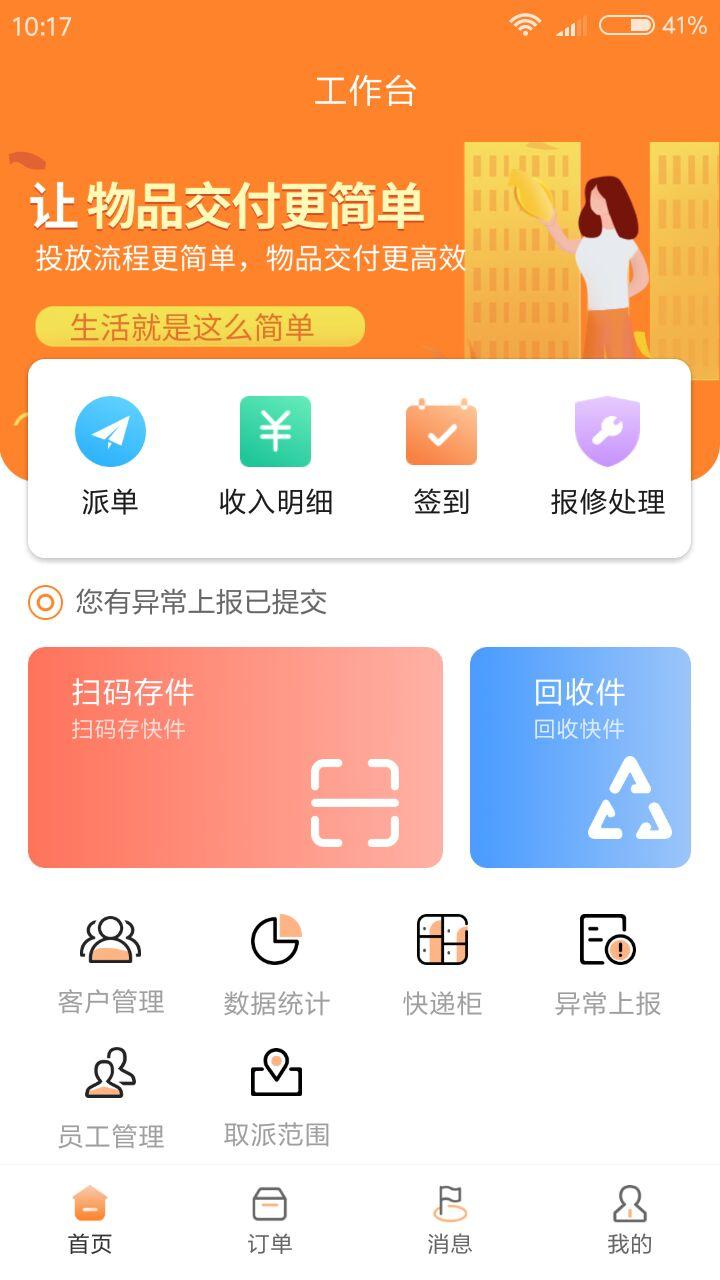This screenshot has width=720, height=1280.
Task: Select the 员工管理 staff management icon
Action: pos(111,1072)
